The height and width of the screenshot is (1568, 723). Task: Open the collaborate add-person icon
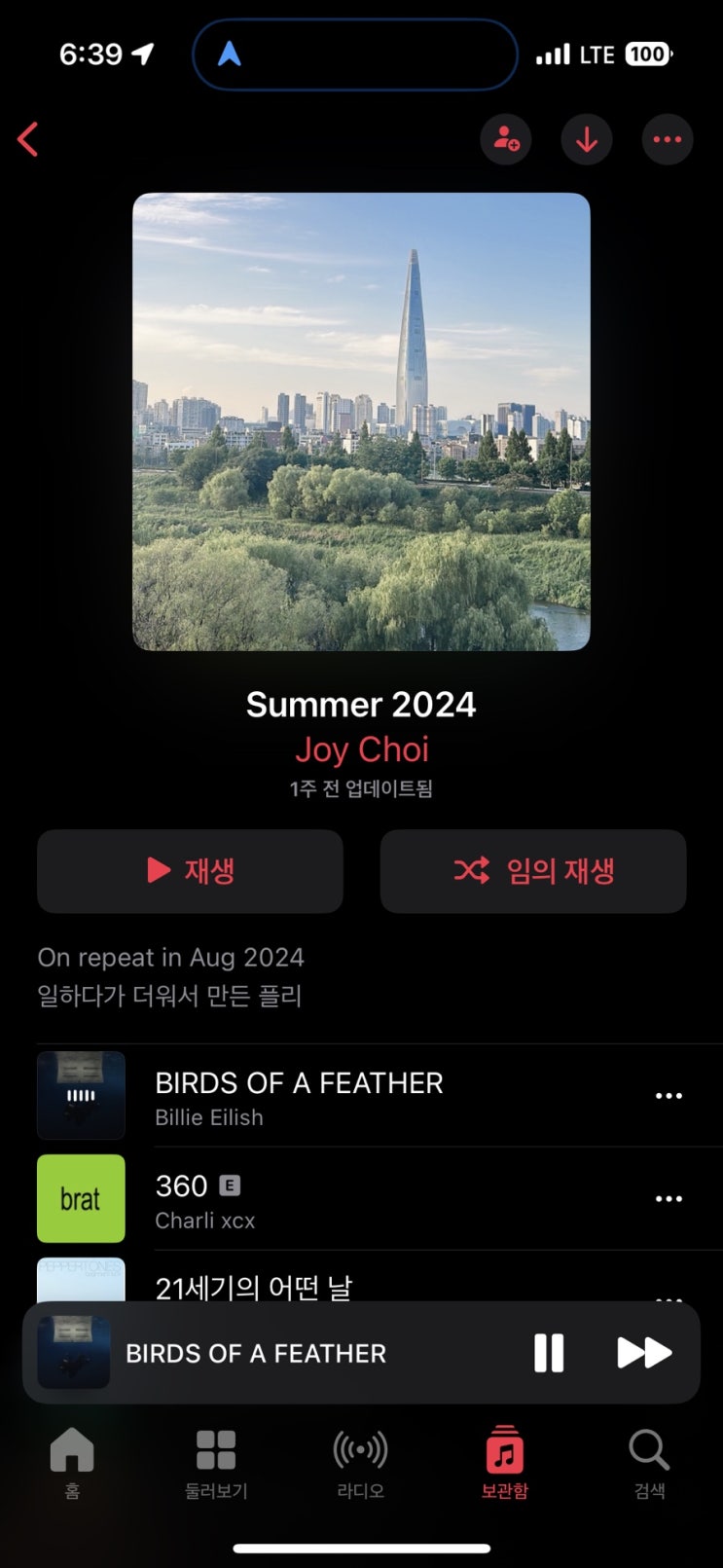coord(506,139)
